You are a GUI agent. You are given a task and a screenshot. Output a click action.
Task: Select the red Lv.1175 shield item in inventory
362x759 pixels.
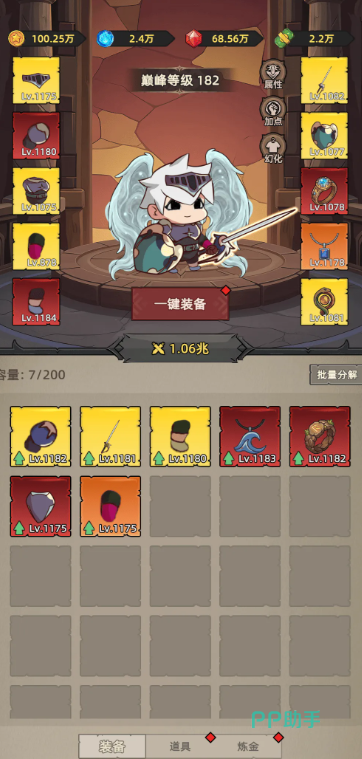point(41,506)
